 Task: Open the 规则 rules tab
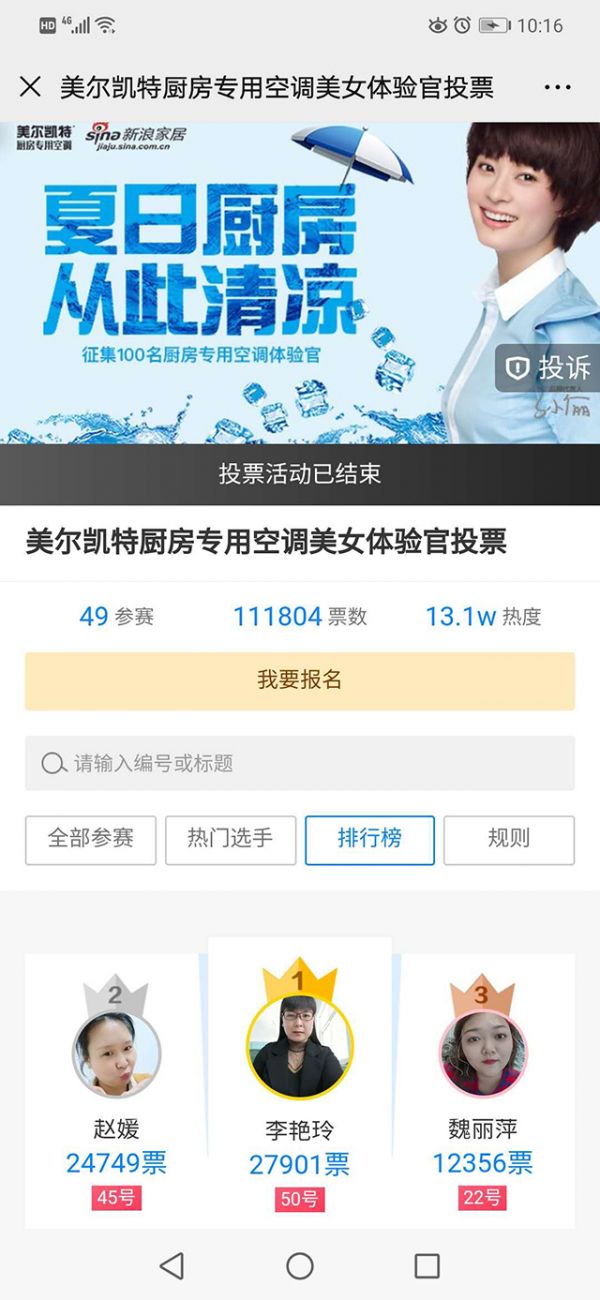pos(509,839)
